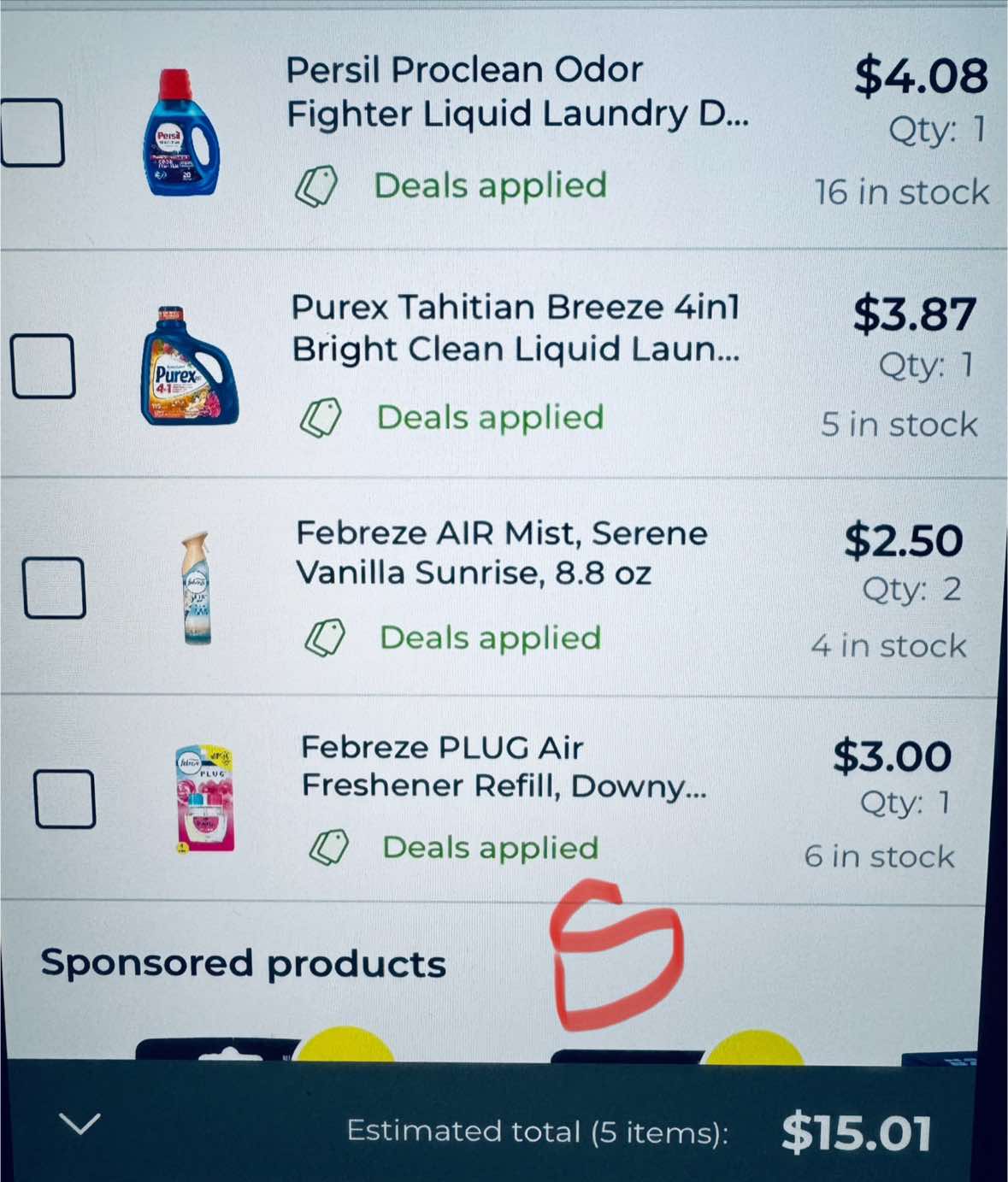Screen dimensions: 1008x1182
Task: Select the Purex Tahitian Breeze checkbox
Action: click(43, 366)
